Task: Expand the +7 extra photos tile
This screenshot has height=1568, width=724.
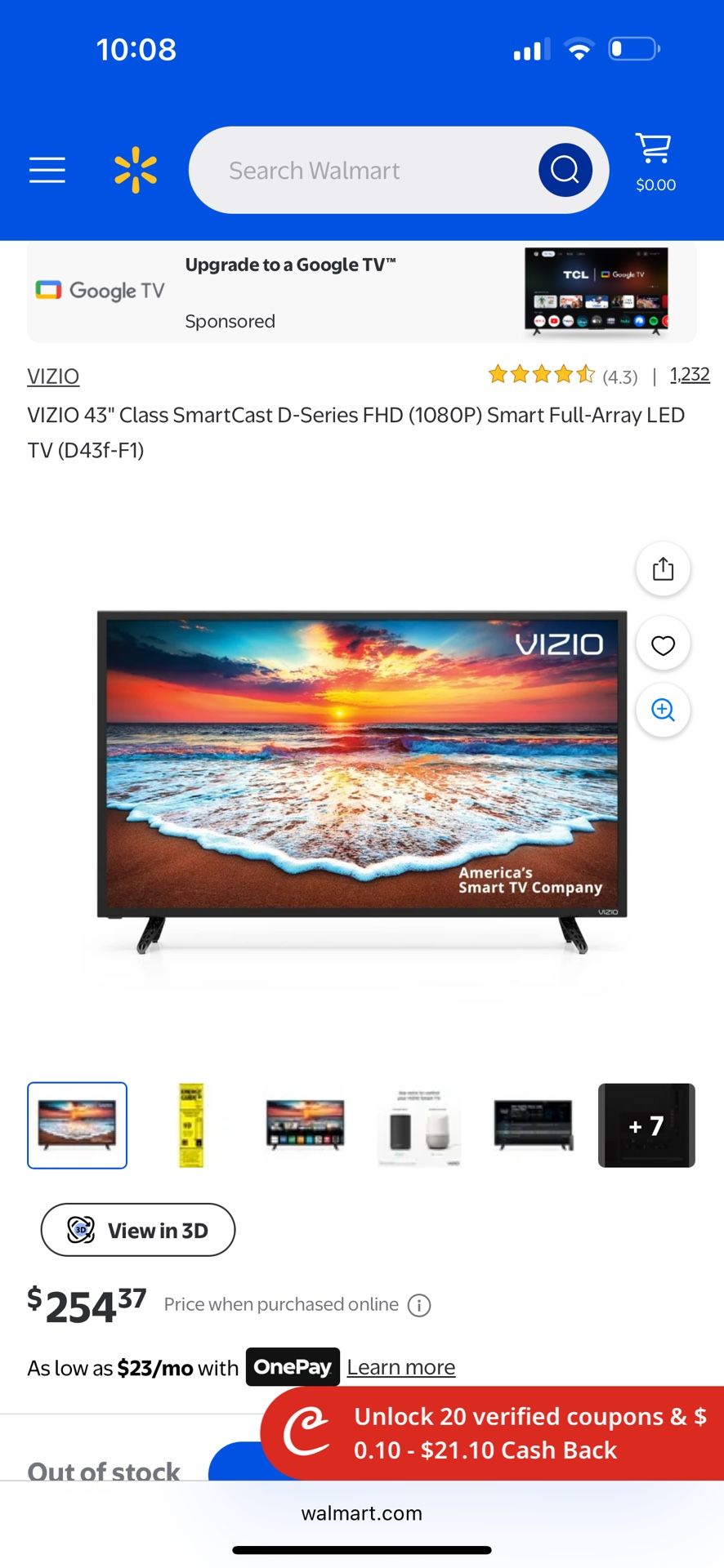Action: click(646, 1125)
